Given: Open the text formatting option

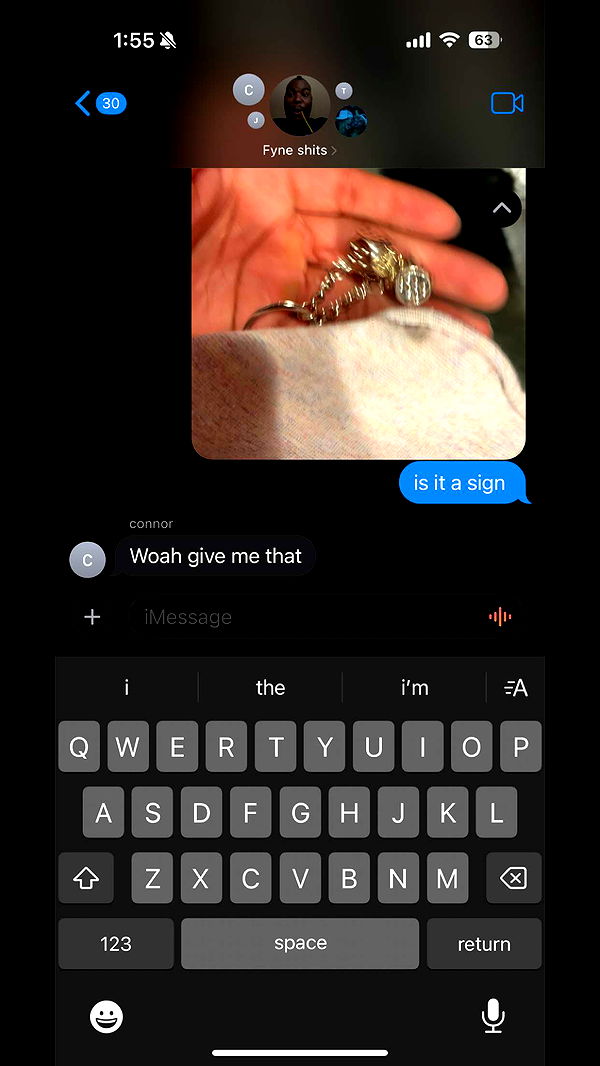Looking at the screenshot, I should 516,687.
